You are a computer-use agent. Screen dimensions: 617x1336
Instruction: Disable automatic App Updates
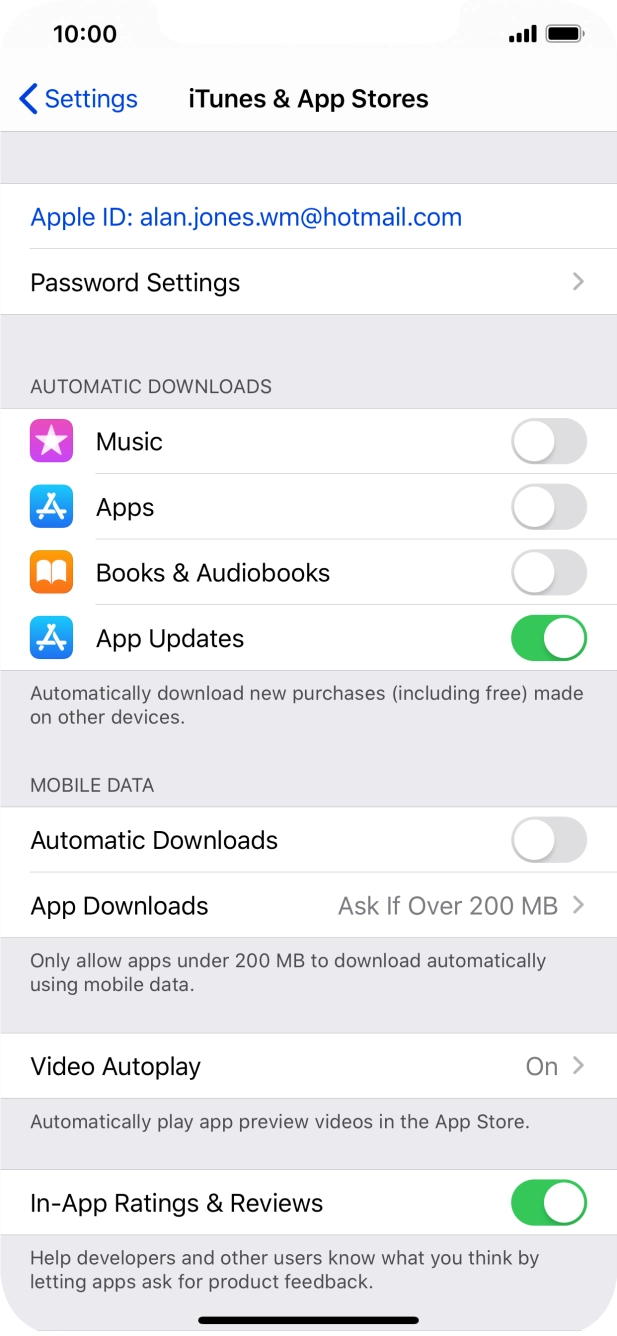pyautogui.click(x=549, y=638)
